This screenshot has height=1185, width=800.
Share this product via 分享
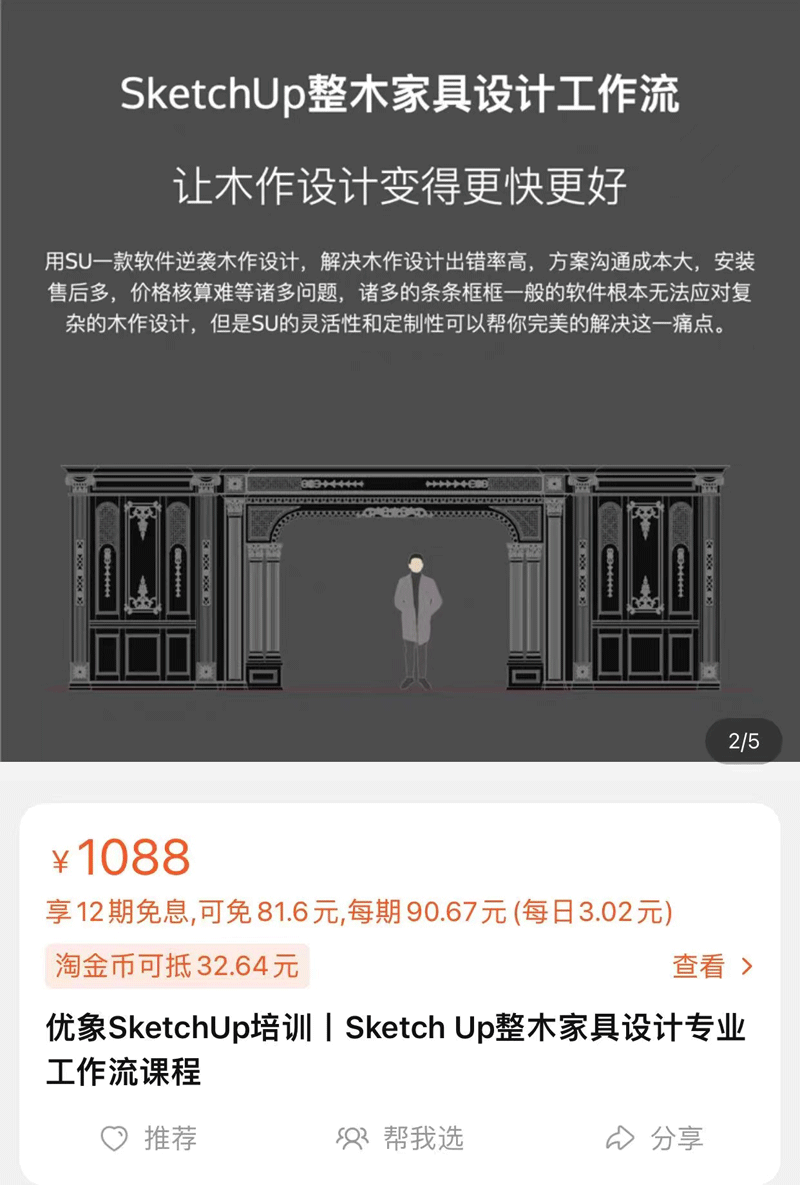654,1138
